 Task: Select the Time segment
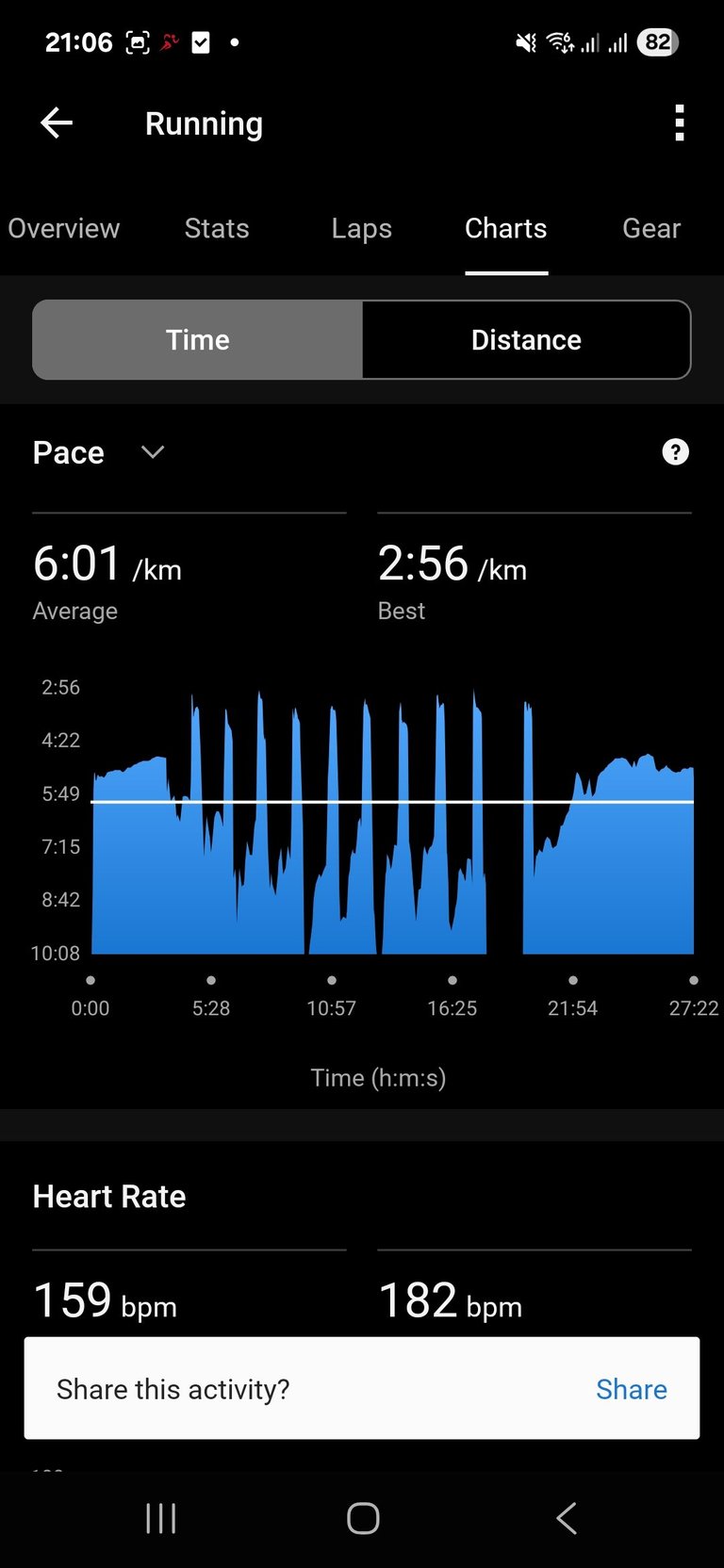pyautogui.click(x=198, y=340)
